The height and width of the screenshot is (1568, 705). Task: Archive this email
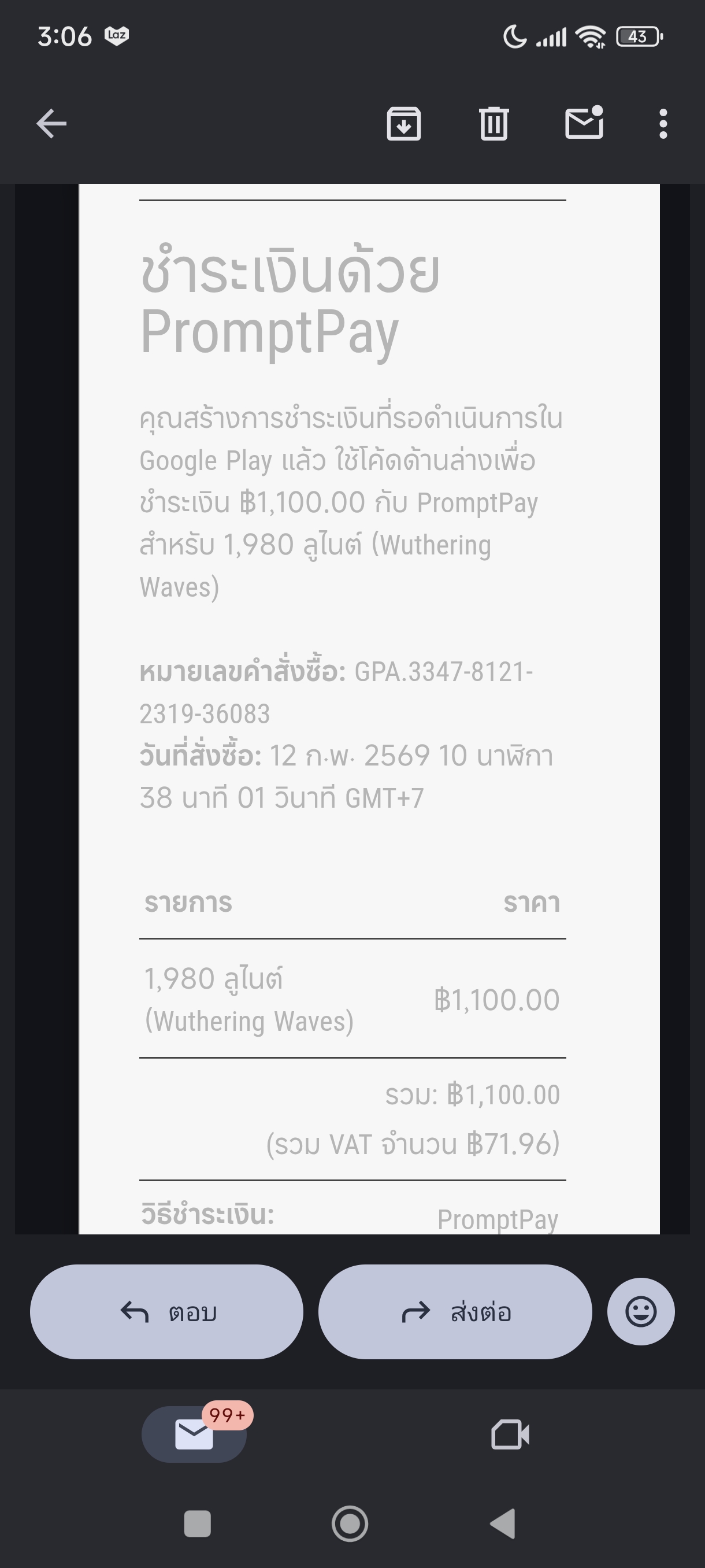[404, 124]
